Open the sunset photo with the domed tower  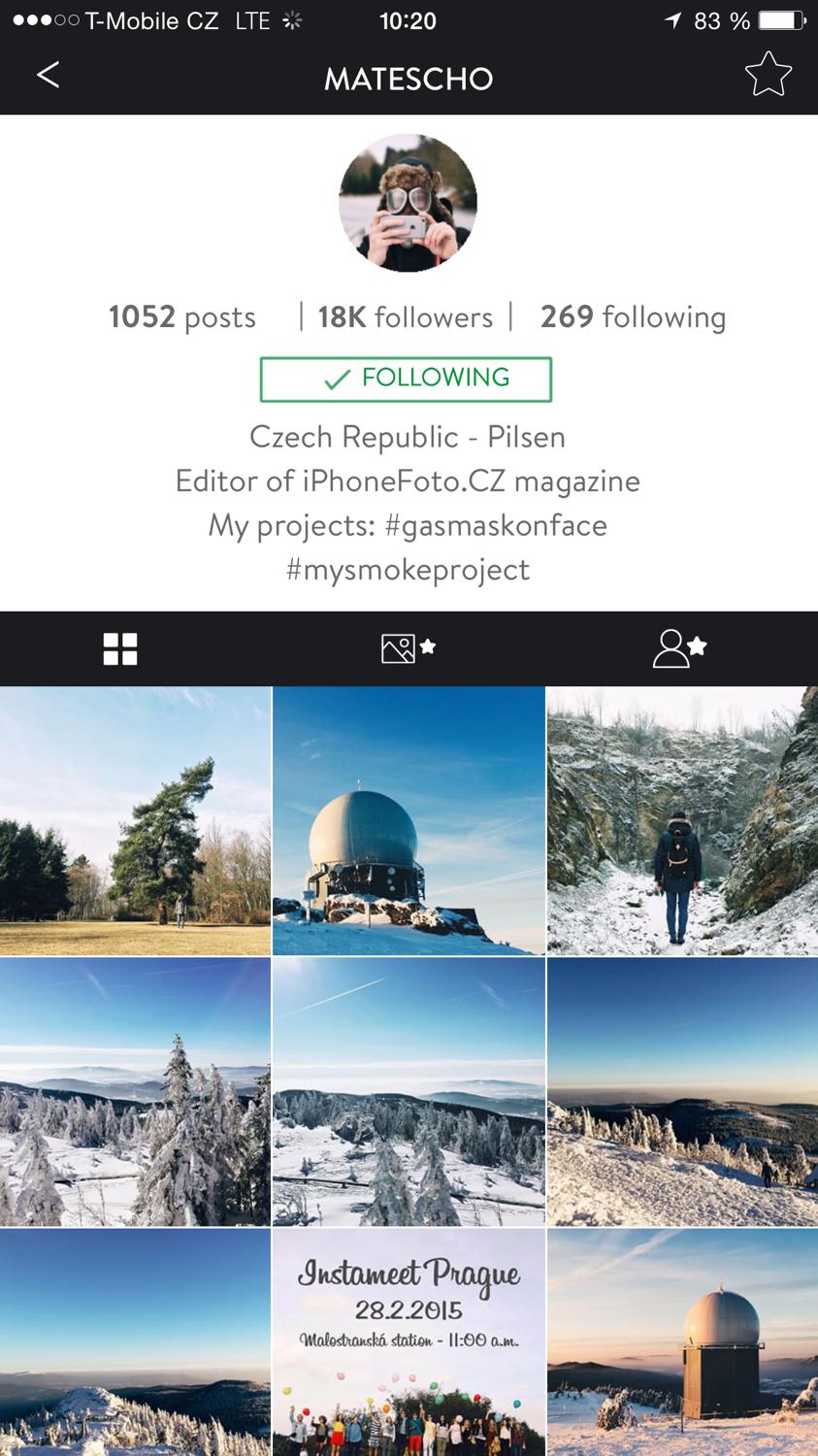tap(682, 1342)
